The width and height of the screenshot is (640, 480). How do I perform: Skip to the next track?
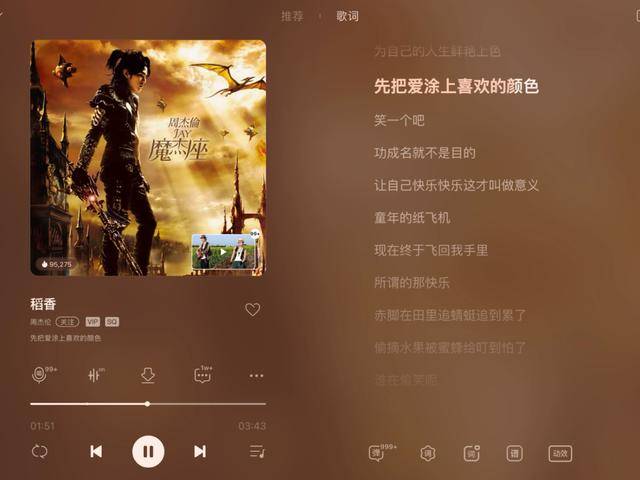(x=200, y=451)
